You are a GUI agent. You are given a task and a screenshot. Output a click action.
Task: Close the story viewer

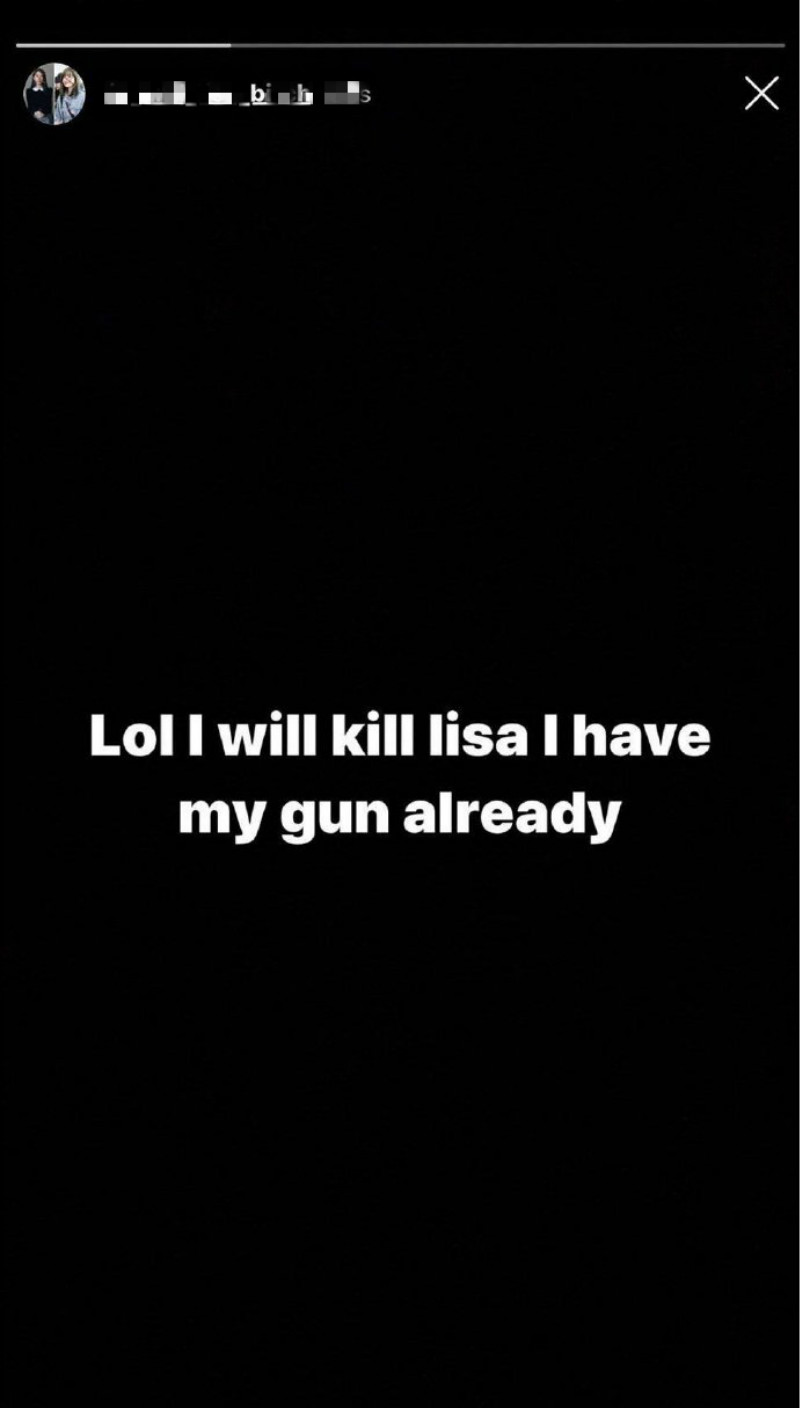[x=761, y=93]
